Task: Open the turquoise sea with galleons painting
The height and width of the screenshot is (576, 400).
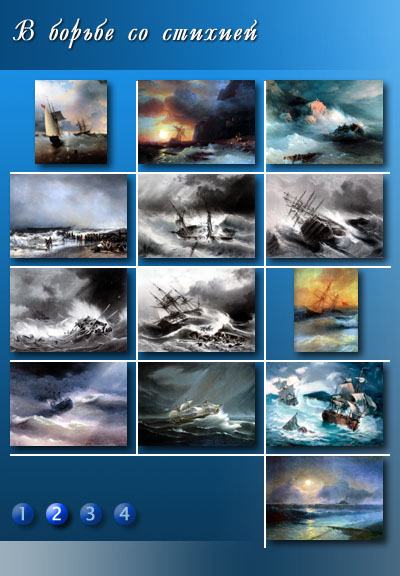Action: coord(325,404)
